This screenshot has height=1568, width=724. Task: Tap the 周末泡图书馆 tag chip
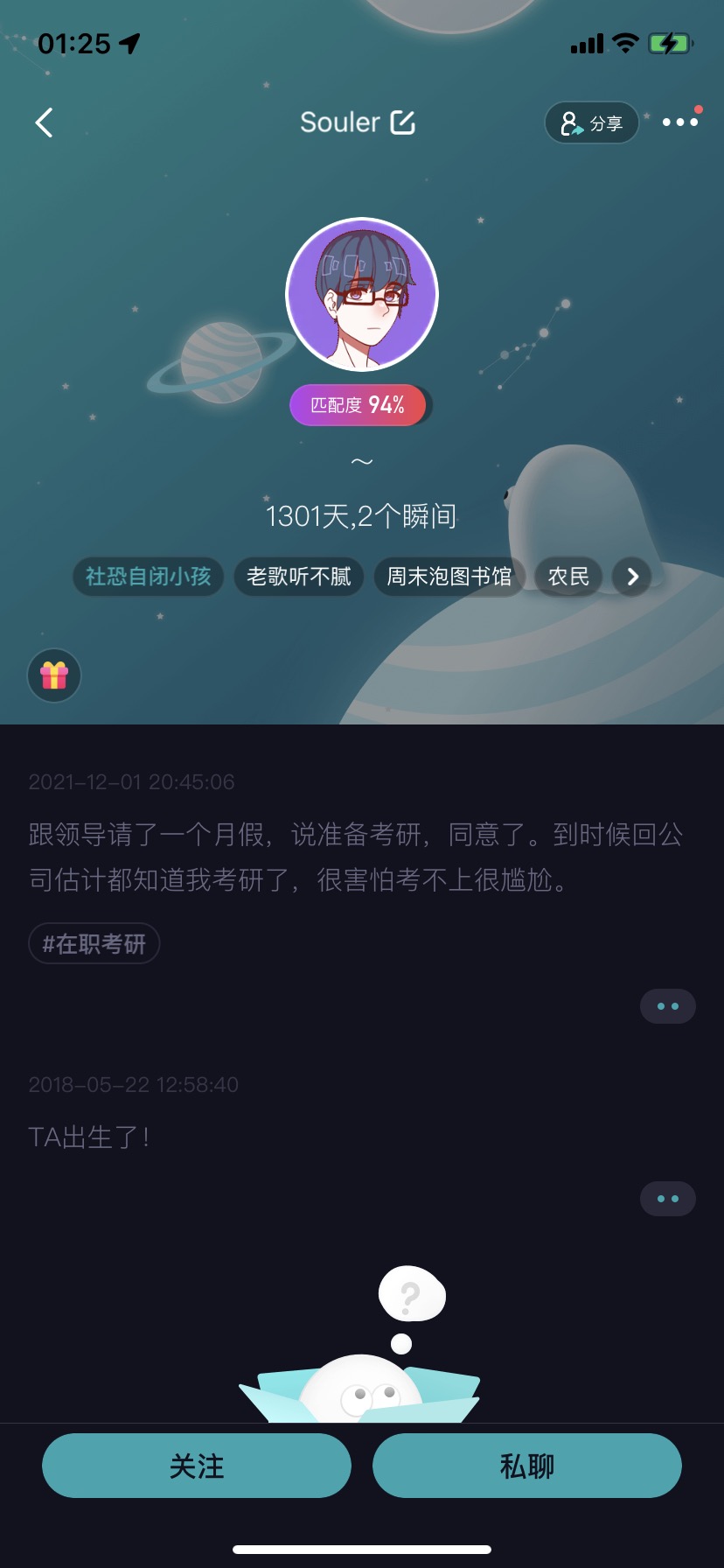[x=449, y=577]
